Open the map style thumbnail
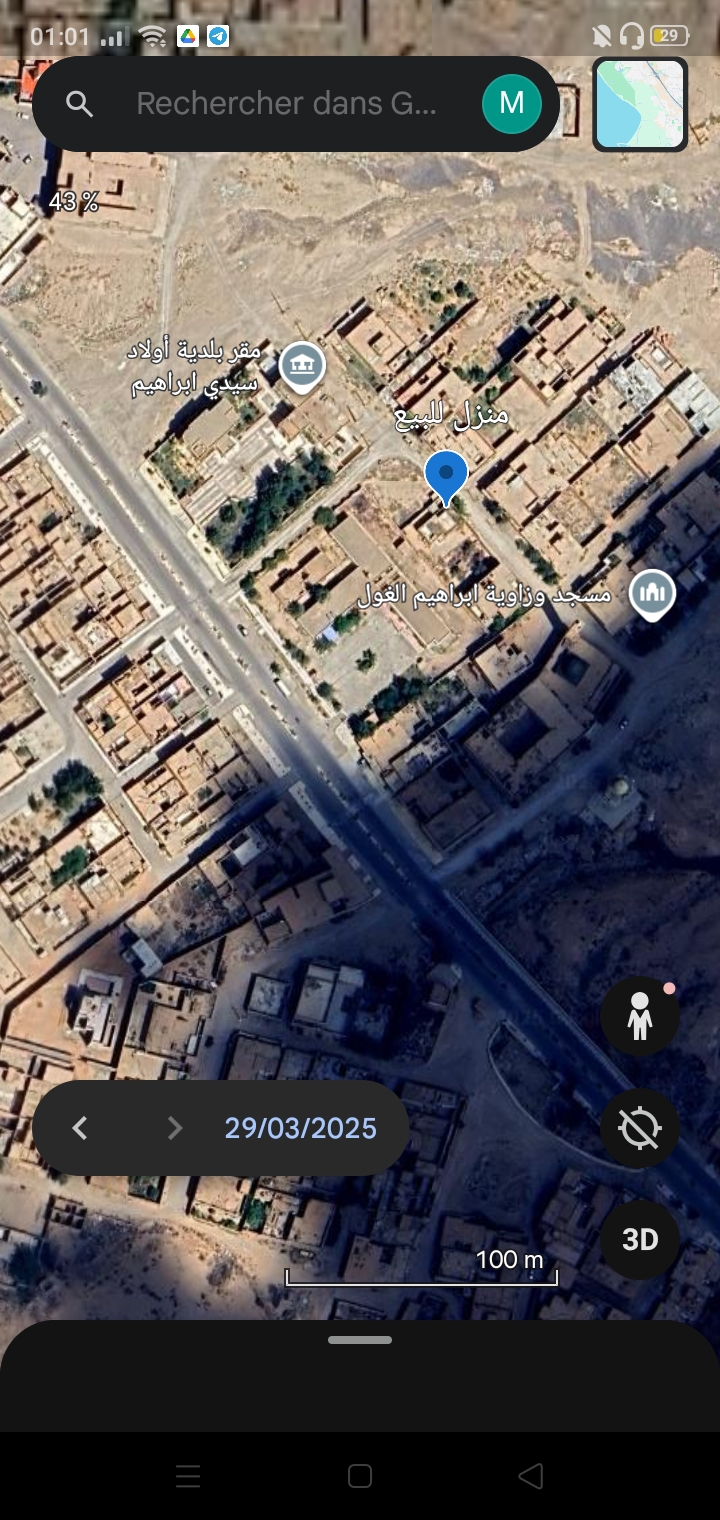 click(640, 104)
